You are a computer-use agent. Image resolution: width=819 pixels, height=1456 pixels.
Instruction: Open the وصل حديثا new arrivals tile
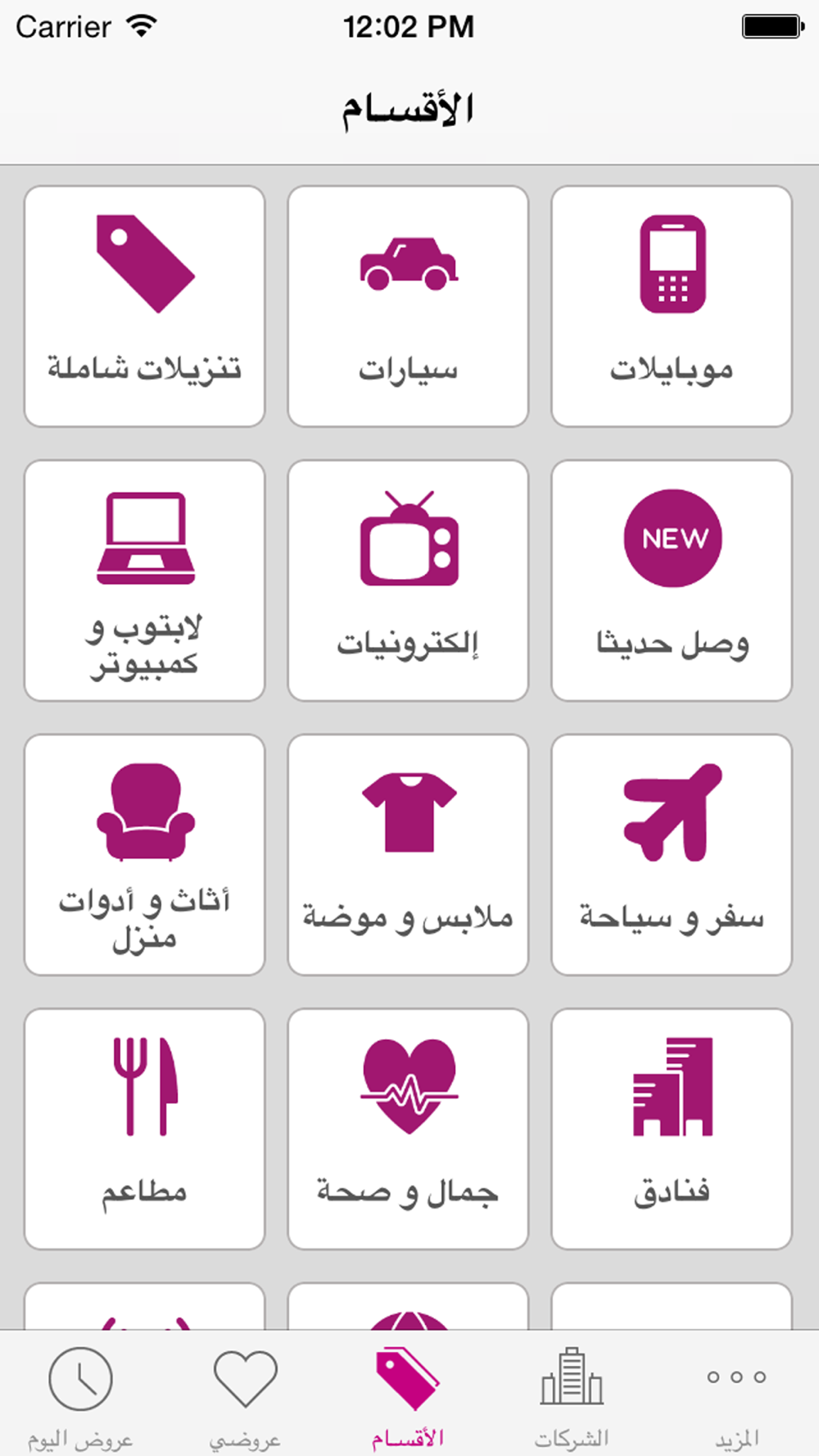point(672,581)
